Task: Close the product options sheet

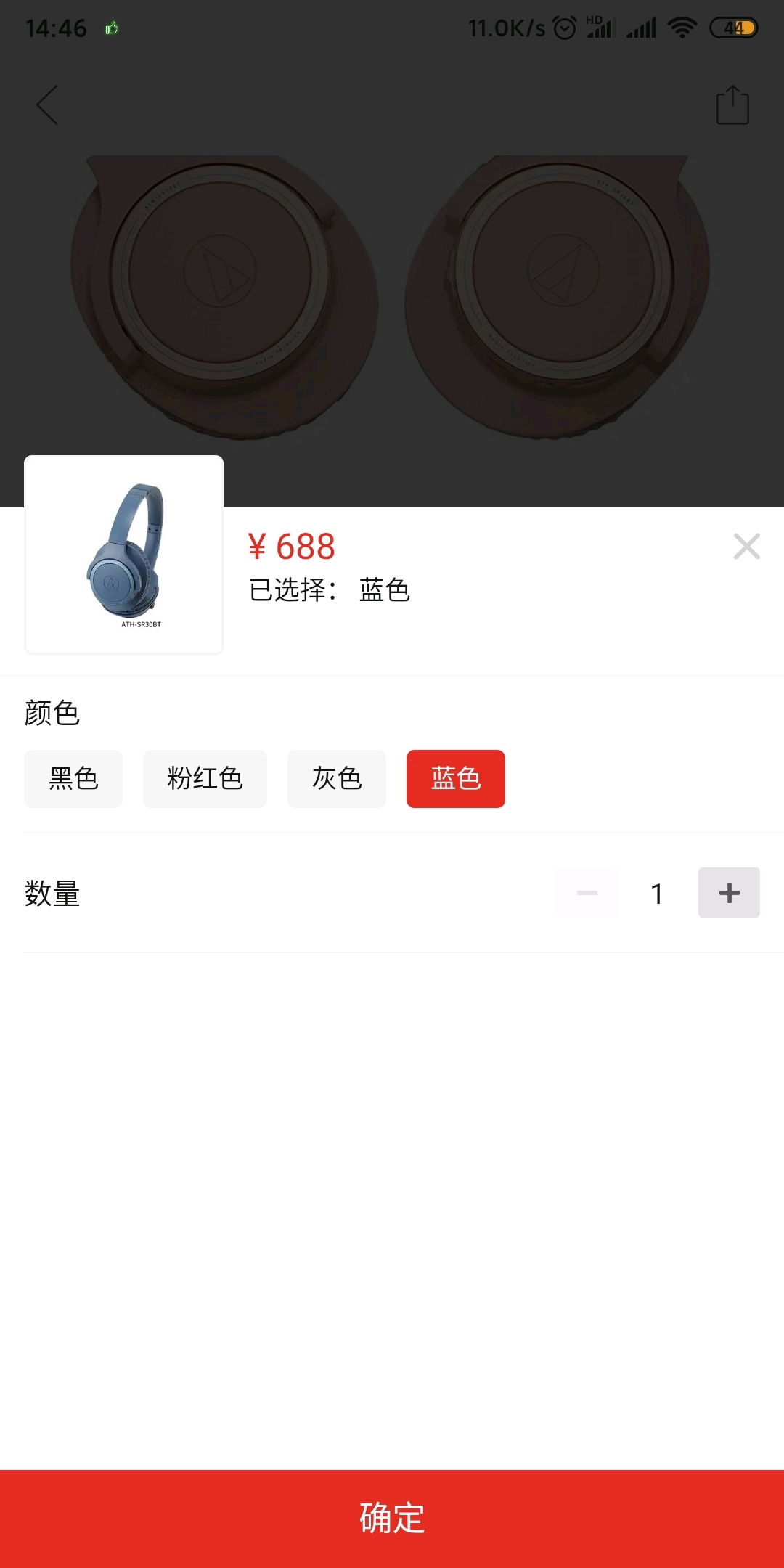Action: [746, 547]
